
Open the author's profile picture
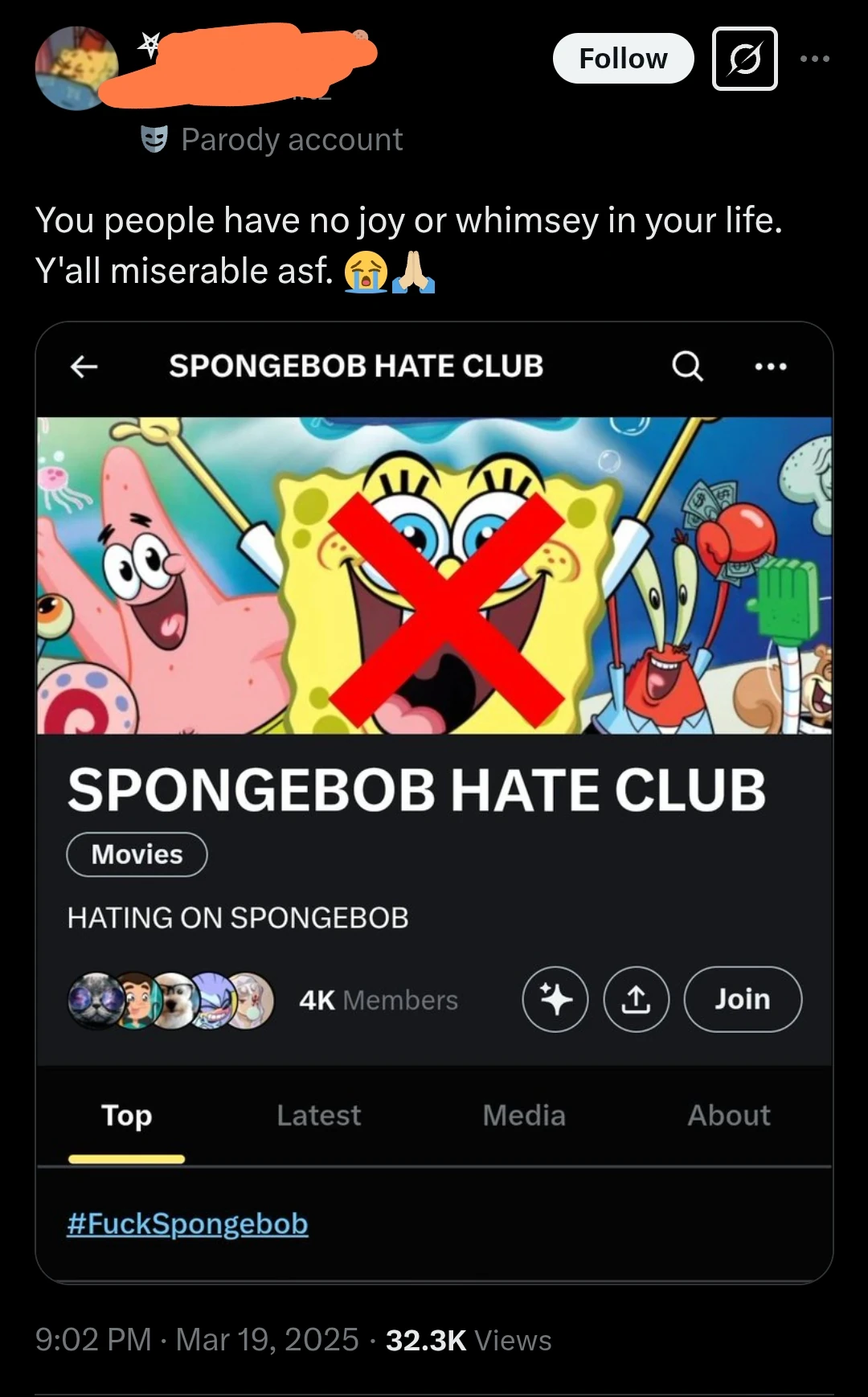click(76, 67)
